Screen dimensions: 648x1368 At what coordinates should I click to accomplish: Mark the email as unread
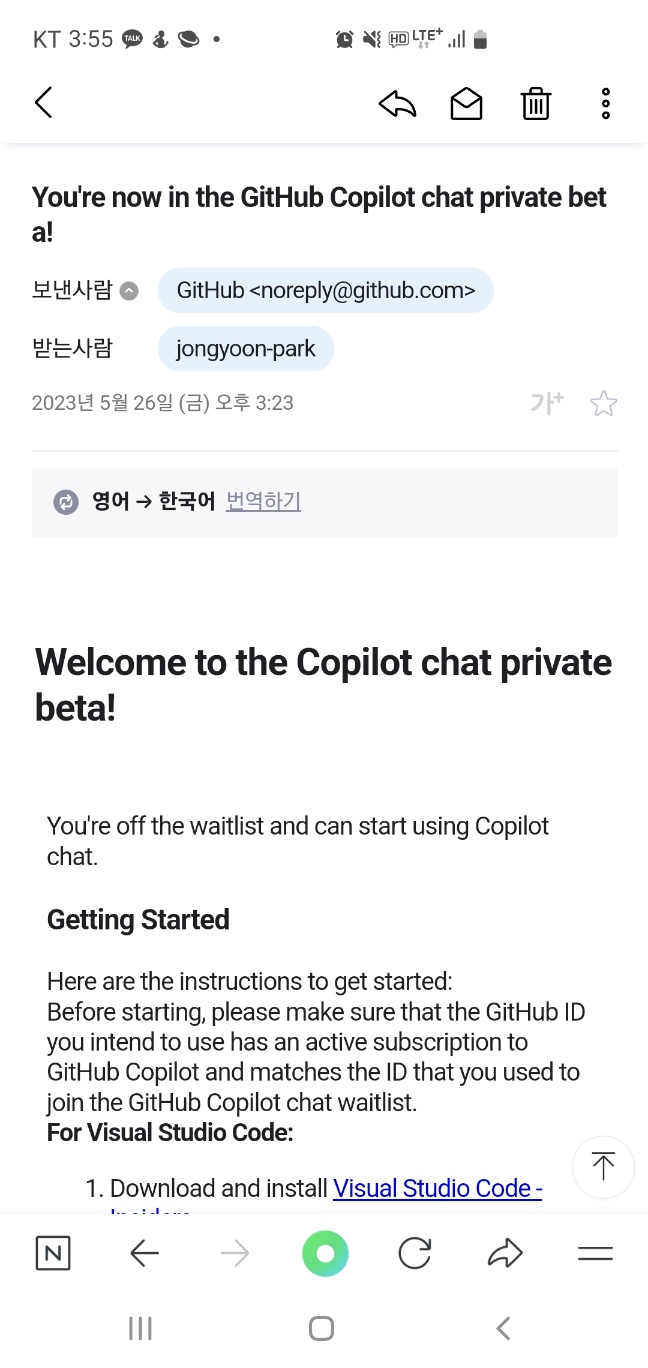(x=466, y=103)
